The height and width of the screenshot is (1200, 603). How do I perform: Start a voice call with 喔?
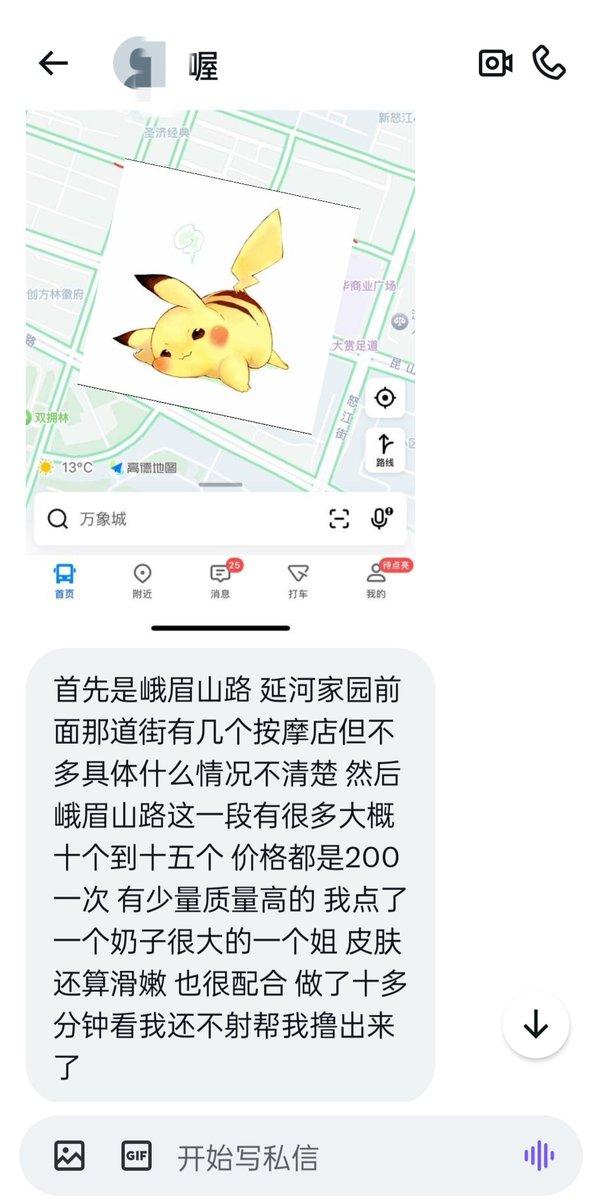click(x=549, y=63)
